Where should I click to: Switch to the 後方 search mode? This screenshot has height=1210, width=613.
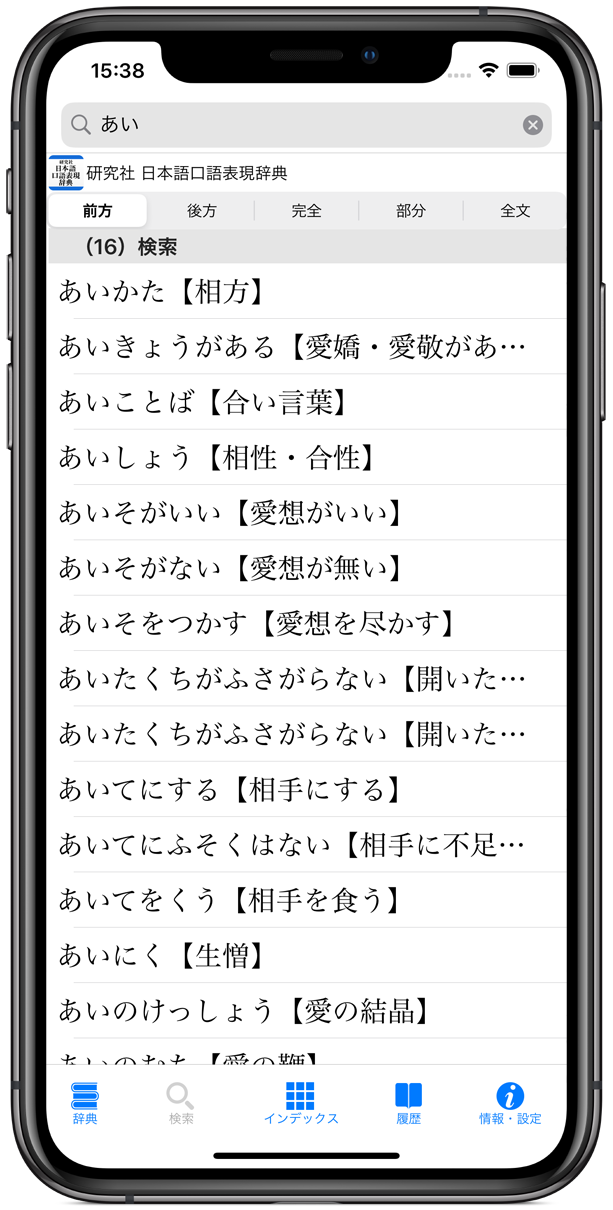click(202, 211)
